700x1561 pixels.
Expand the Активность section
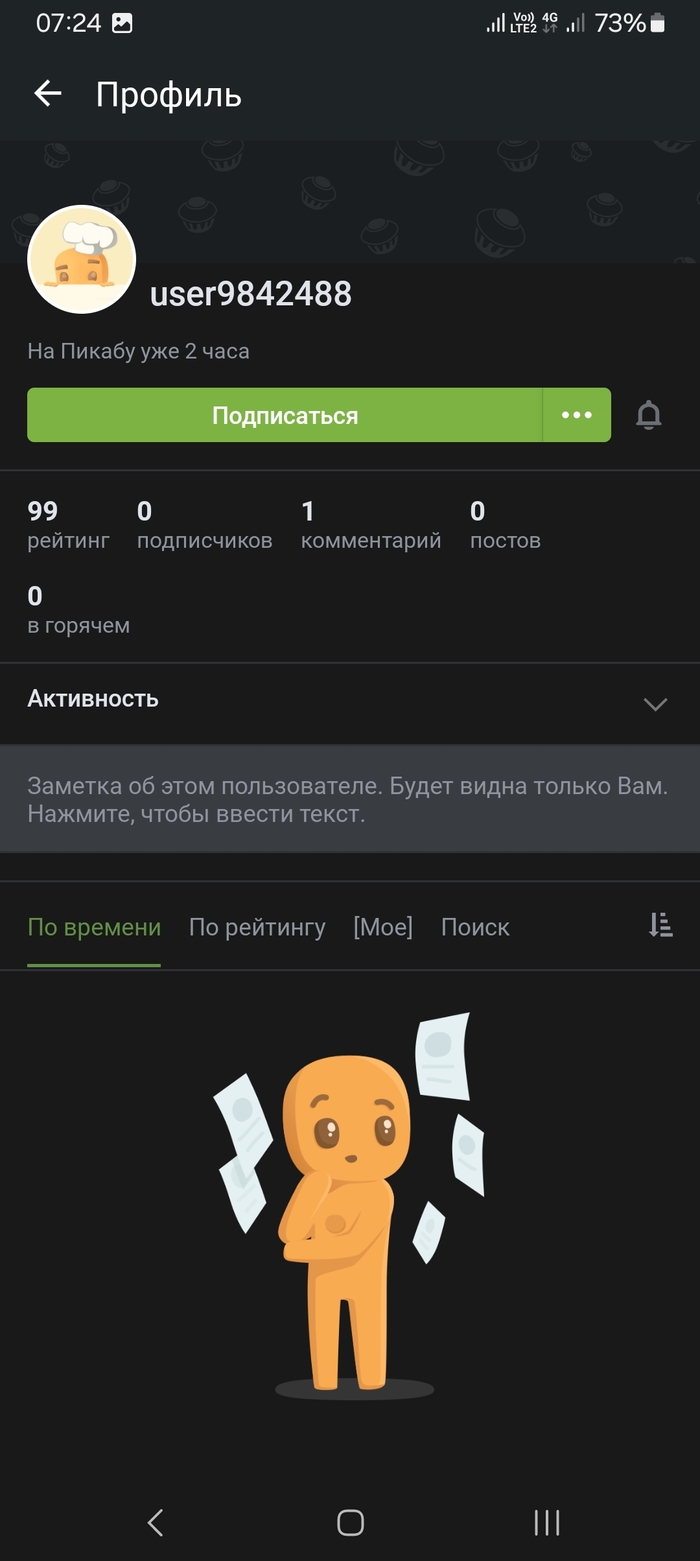click(655, 703)
